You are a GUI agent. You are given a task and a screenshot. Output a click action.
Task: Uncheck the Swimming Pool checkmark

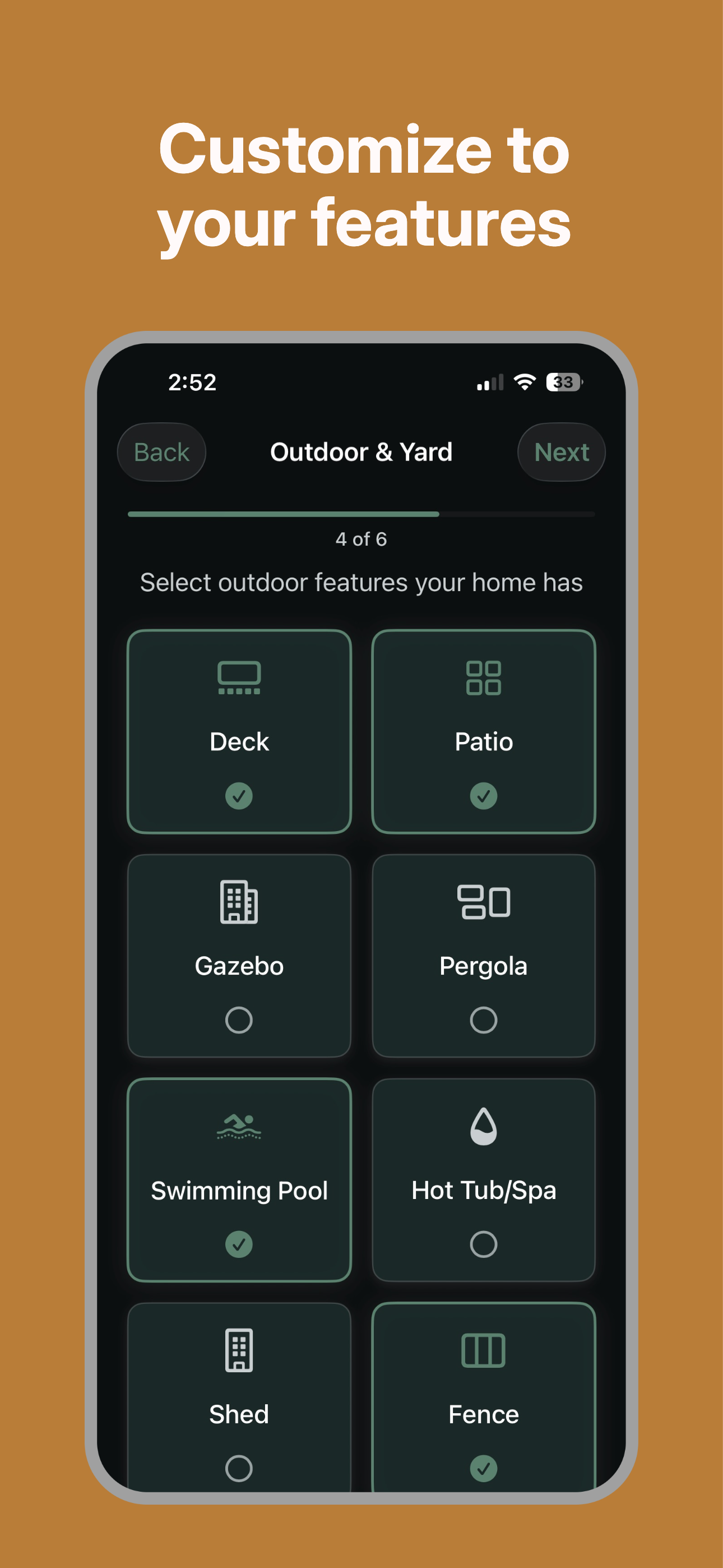point(239,1244)
